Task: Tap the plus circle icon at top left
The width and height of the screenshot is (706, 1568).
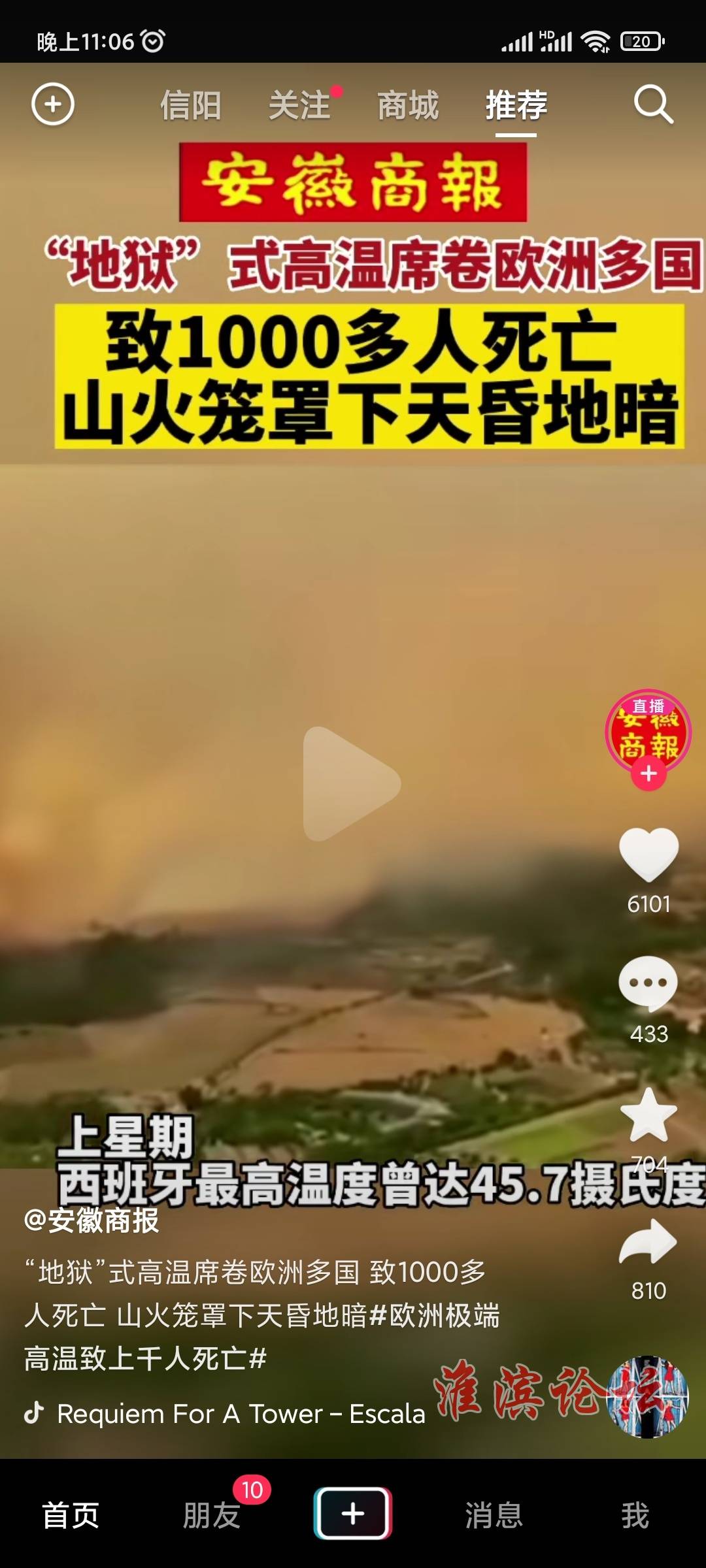Action: pyautogui.click(x=53, y=105)
